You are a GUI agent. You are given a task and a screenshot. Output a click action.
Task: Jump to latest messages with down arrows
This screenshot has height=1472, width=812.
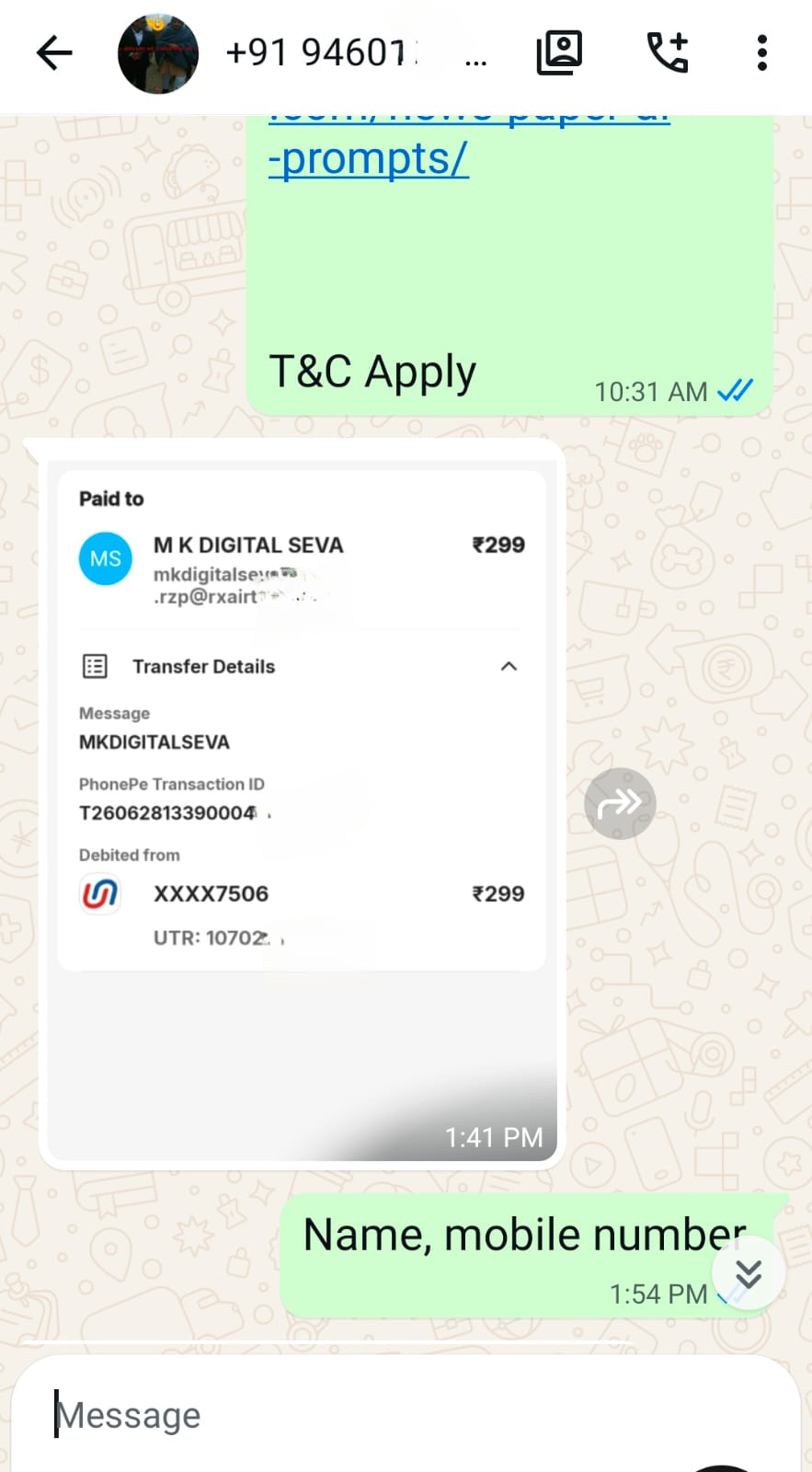pos(749,1274)
